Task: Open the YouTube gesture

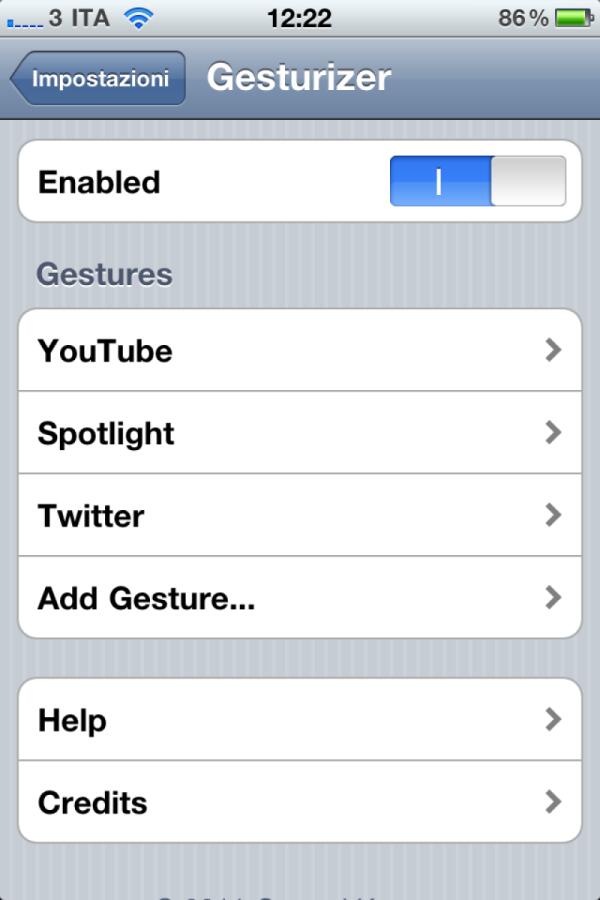Action: pos(300,351)
